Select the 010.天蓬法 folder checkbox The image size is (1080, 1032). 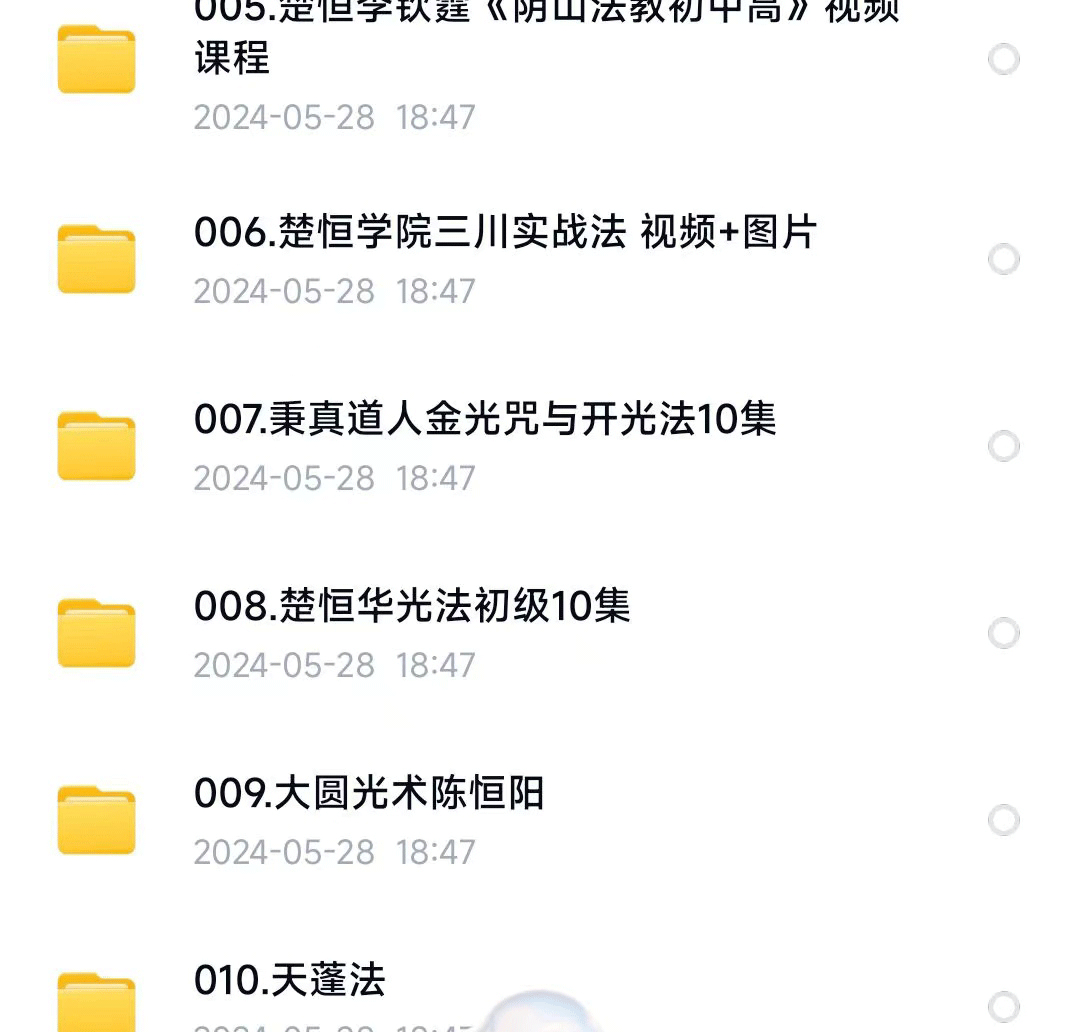pyautogui.click(x=1003, y=1006)
